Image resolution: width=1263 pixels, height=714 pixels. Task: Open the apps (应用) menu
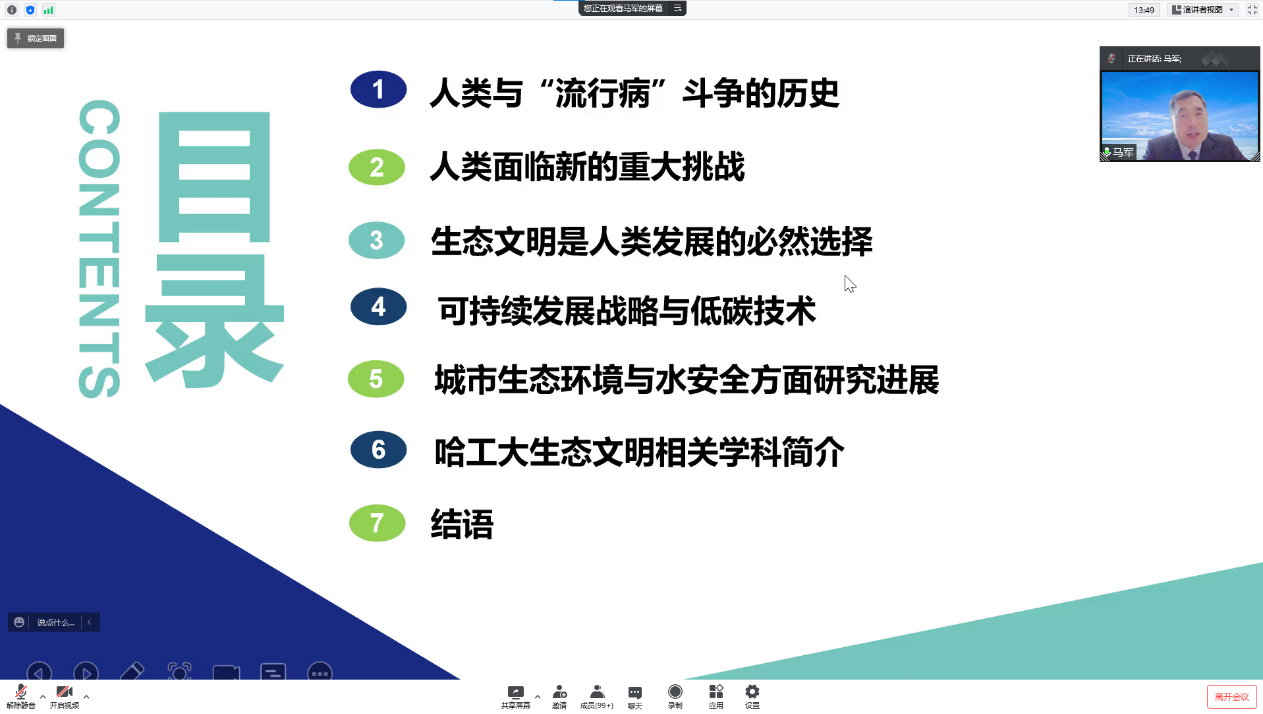[x=716, y=696]
